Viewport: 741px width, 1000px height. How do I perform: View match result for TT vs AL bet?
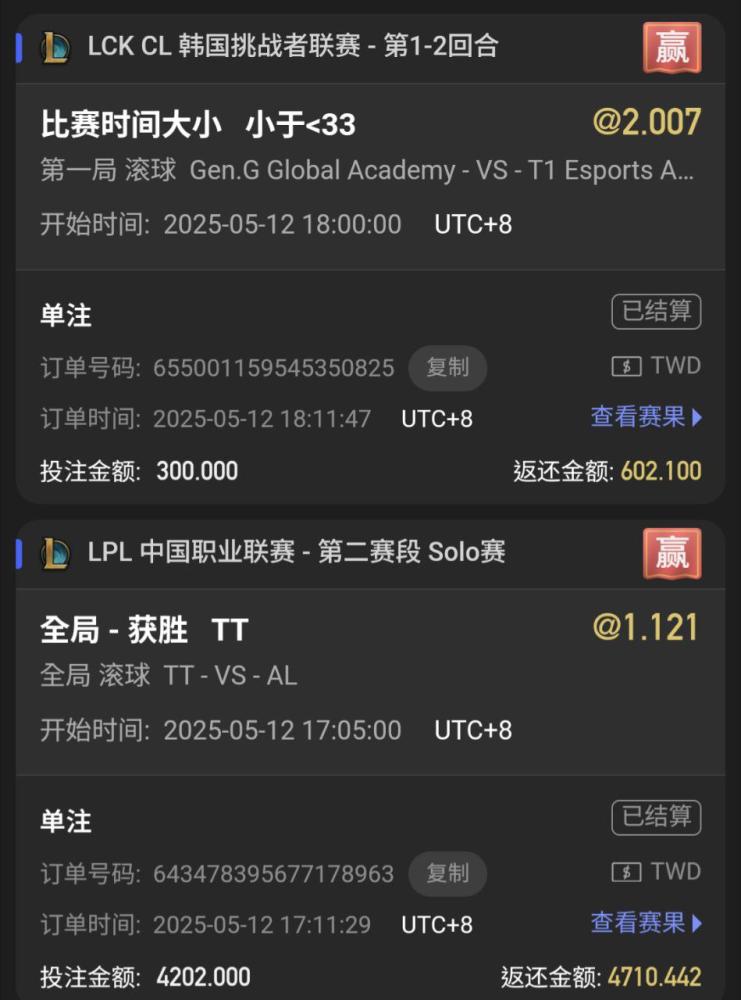click(645, 923)
